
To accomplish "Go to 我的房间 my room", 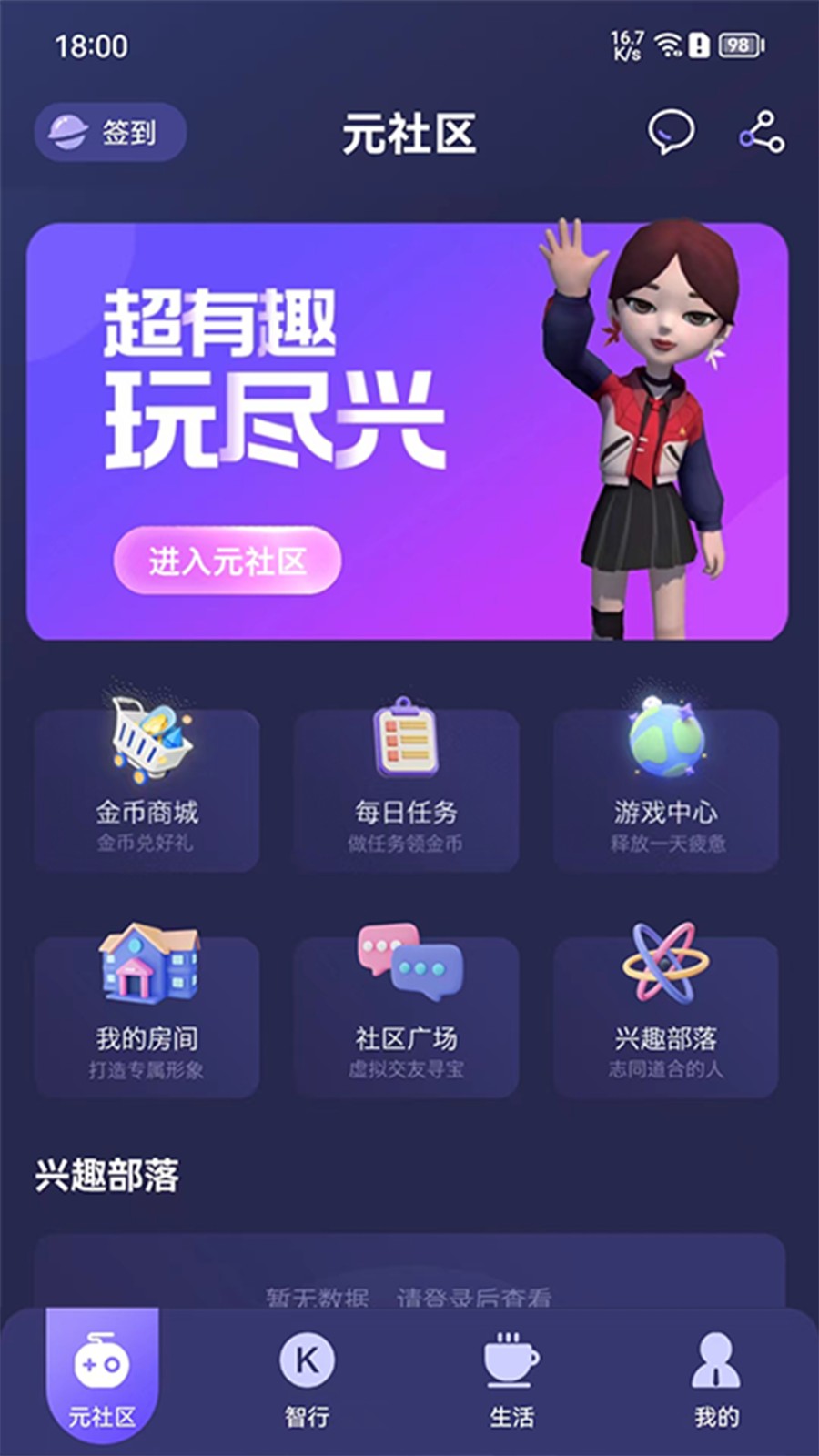I will pyautogui.click(x=147, y=1016).
